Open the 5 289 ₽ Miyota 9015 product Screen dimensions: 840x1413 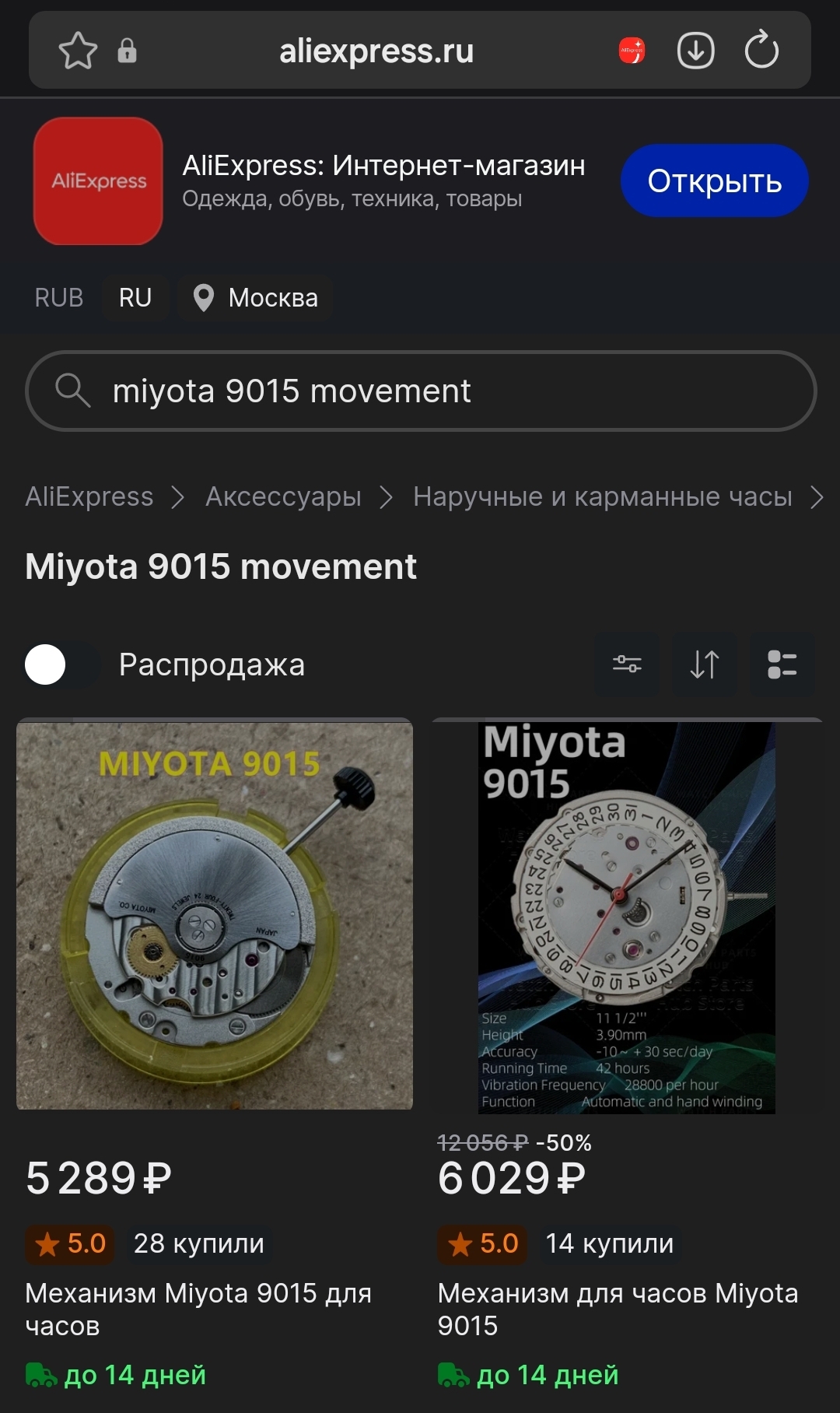coord(215,915)
